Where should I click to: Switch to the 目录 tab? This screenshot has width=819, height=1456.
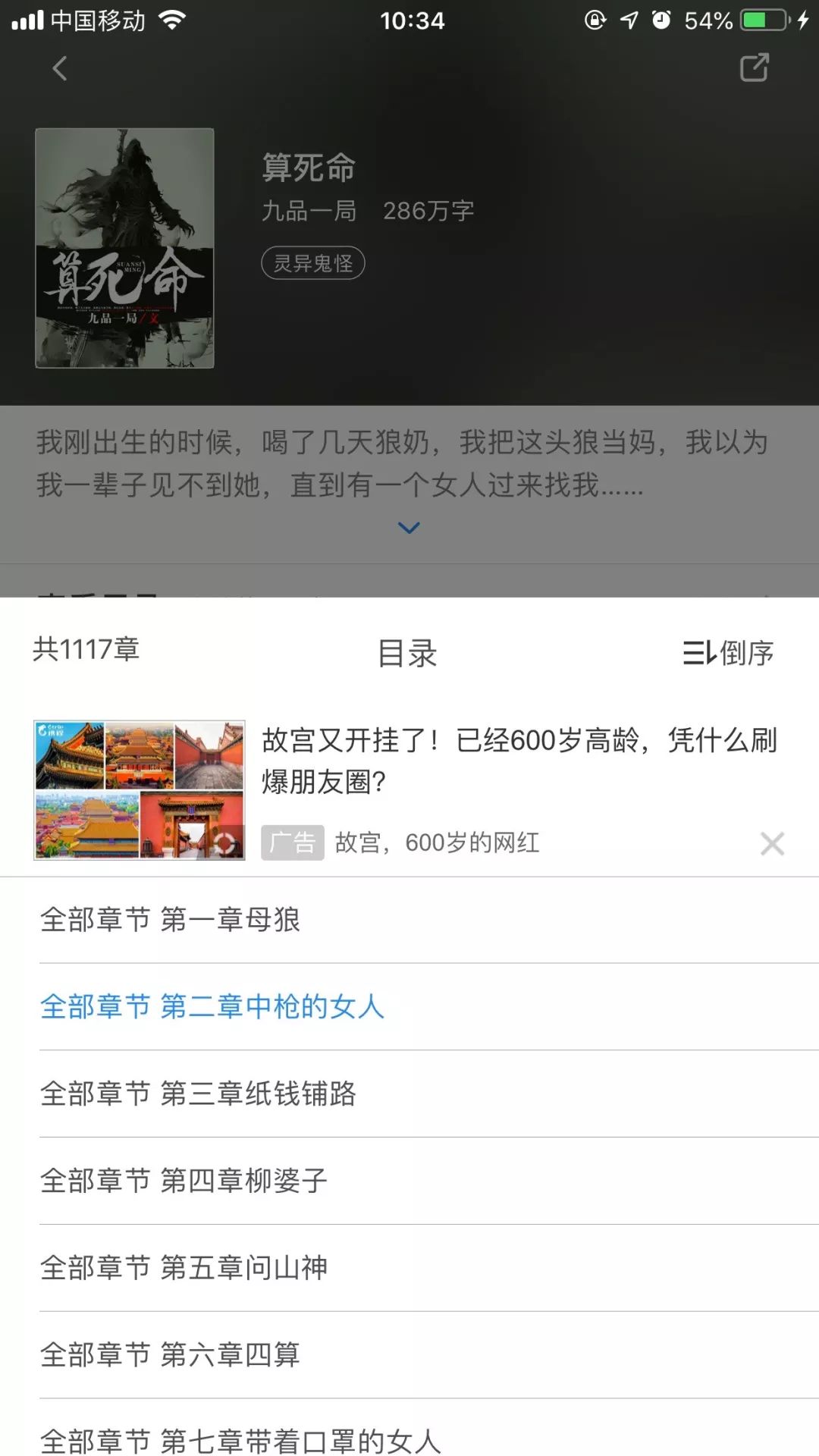[409, 653]
